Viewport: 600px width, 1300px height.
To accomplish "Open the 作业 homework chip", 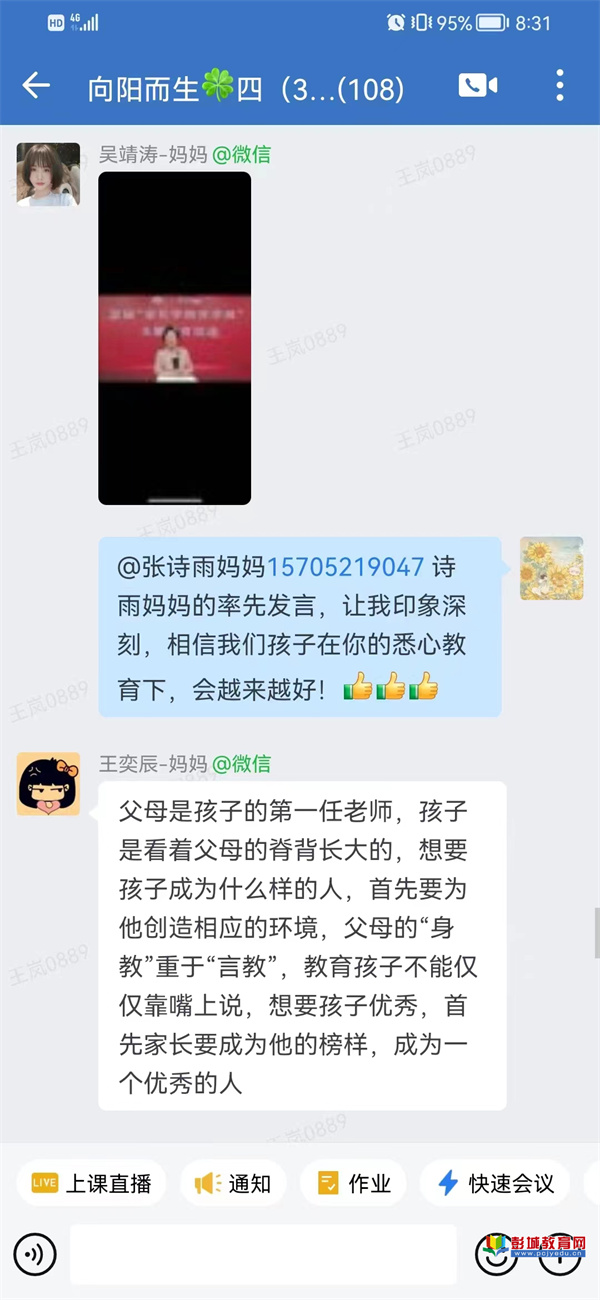I will coord(353,1183).
